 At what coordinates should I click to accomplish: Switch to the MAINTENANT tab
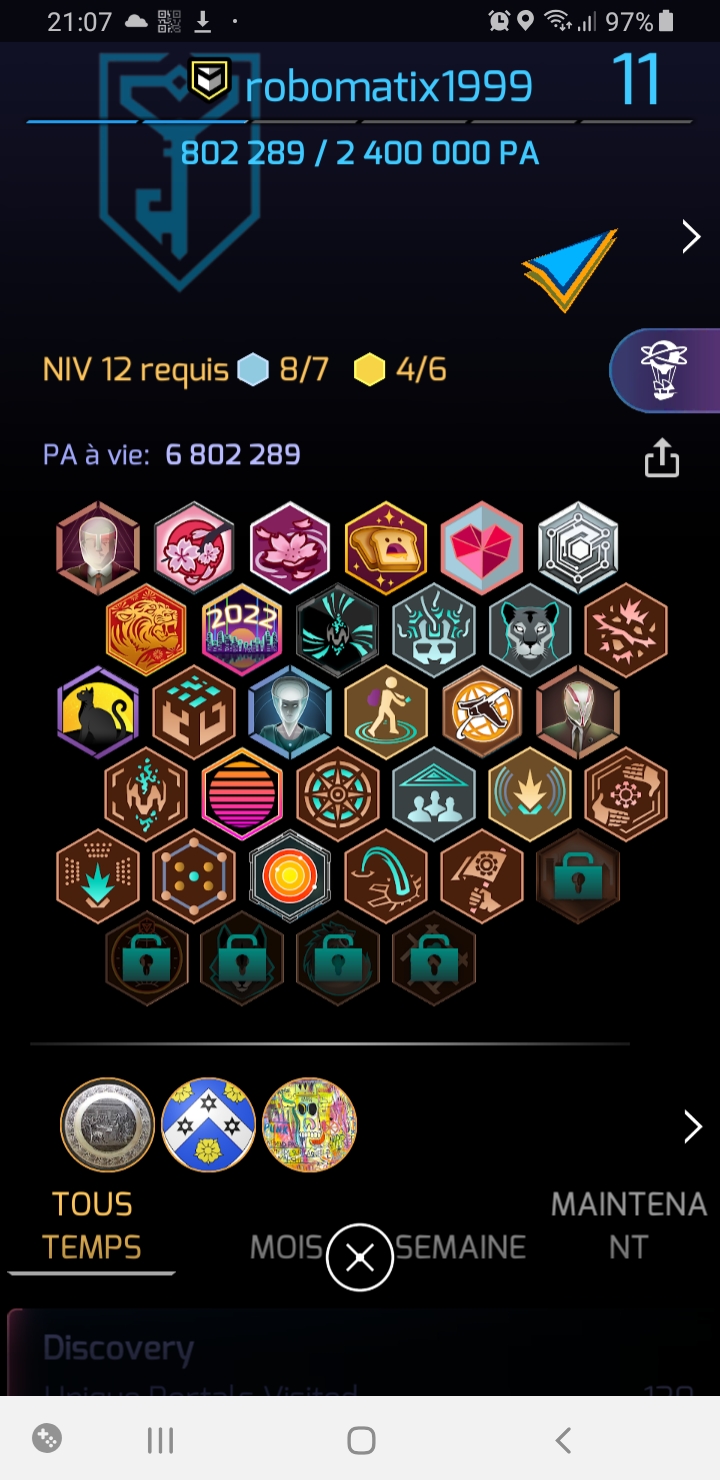pyautogui.click(x=628, y=1226)
